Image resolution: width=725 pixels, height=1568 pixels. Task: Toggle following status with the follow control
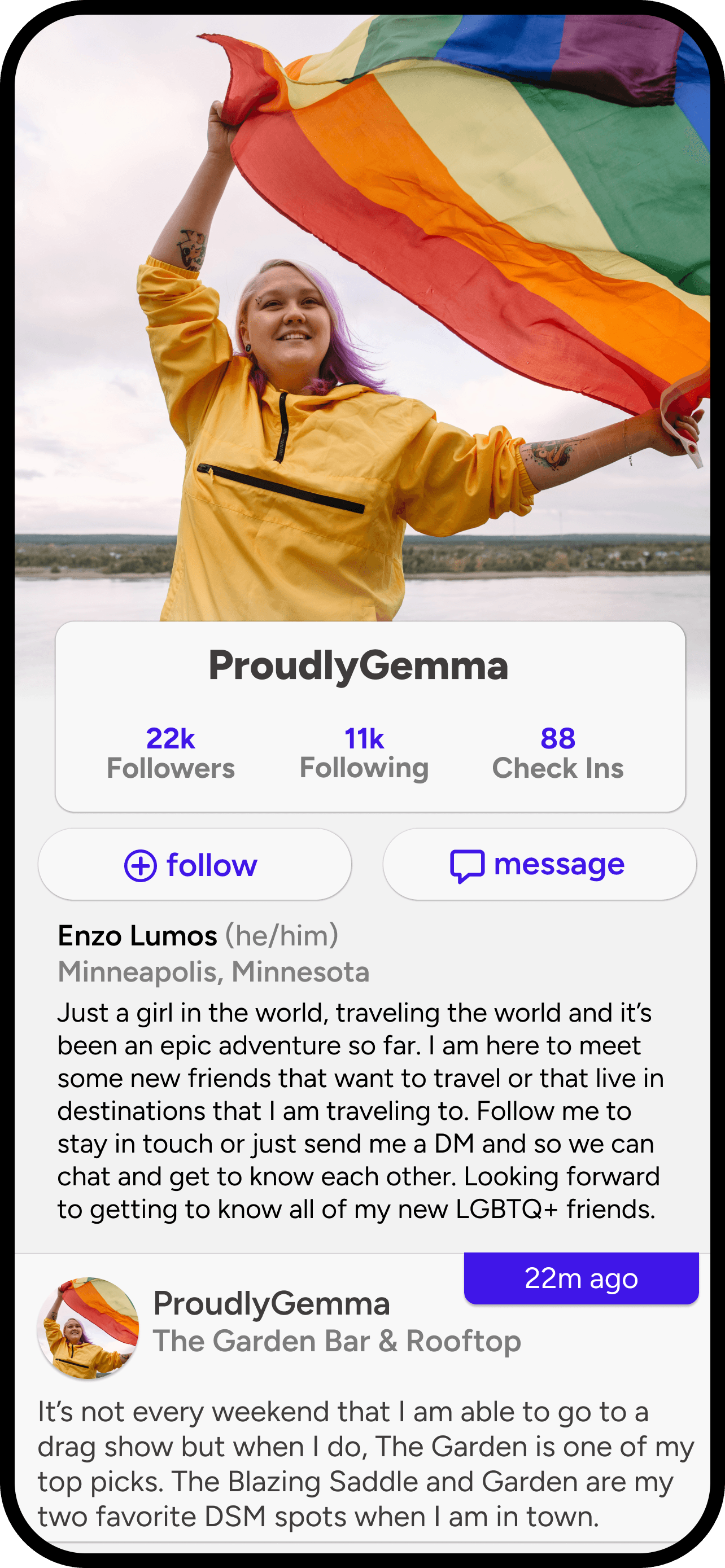[194, 864]
